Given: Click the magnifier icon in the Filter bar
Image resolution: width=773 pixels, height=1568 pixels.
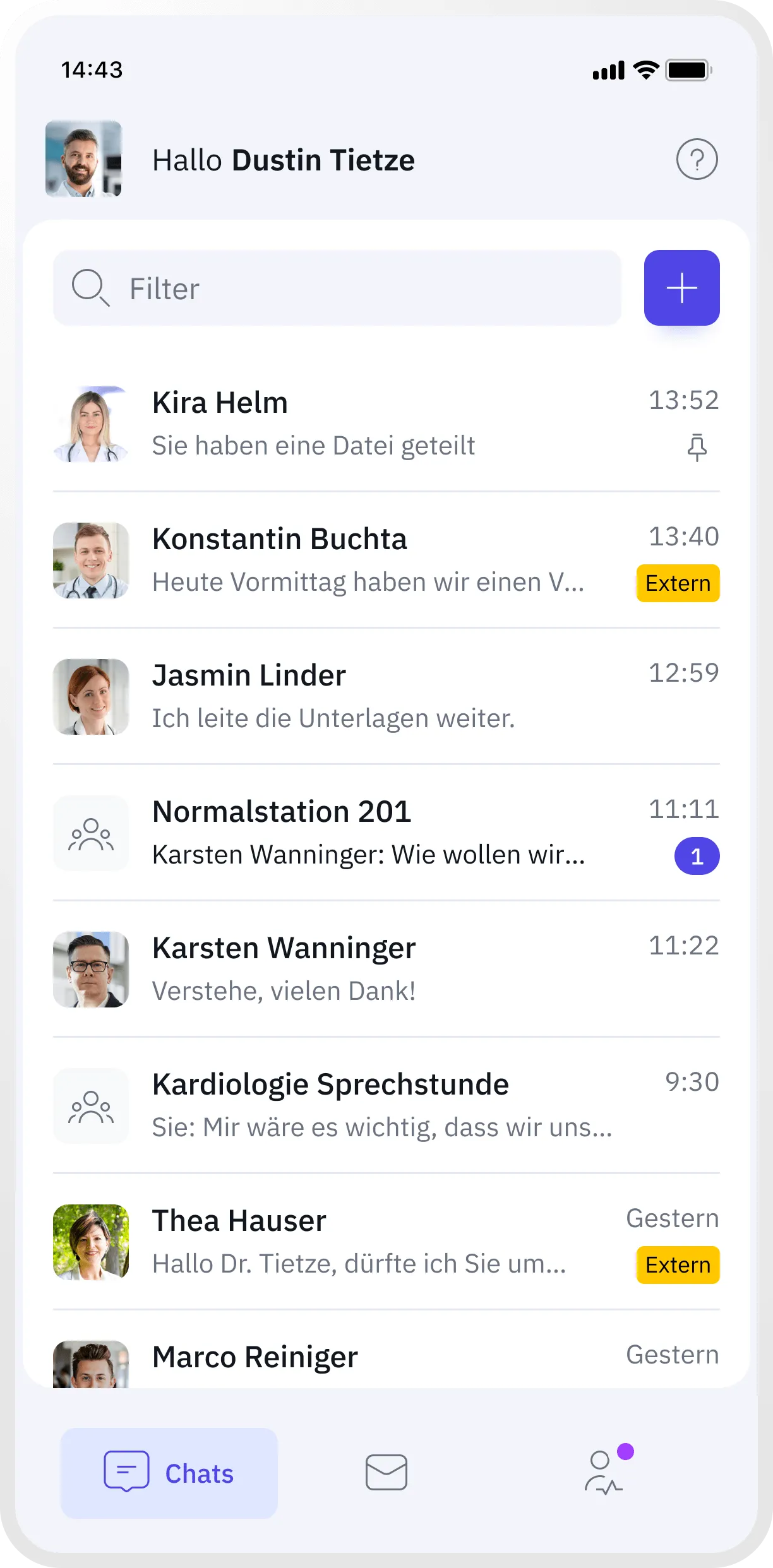Looking at the screenshot, I should pos(90,287).
